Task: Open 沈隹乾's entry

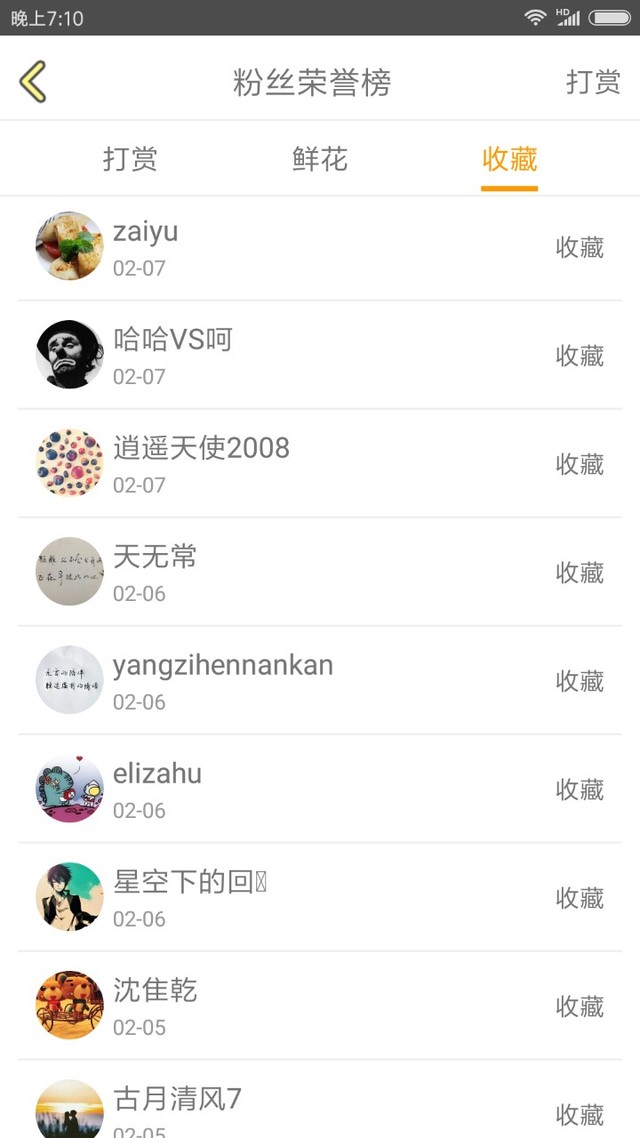Action: tap(320, 1005)
